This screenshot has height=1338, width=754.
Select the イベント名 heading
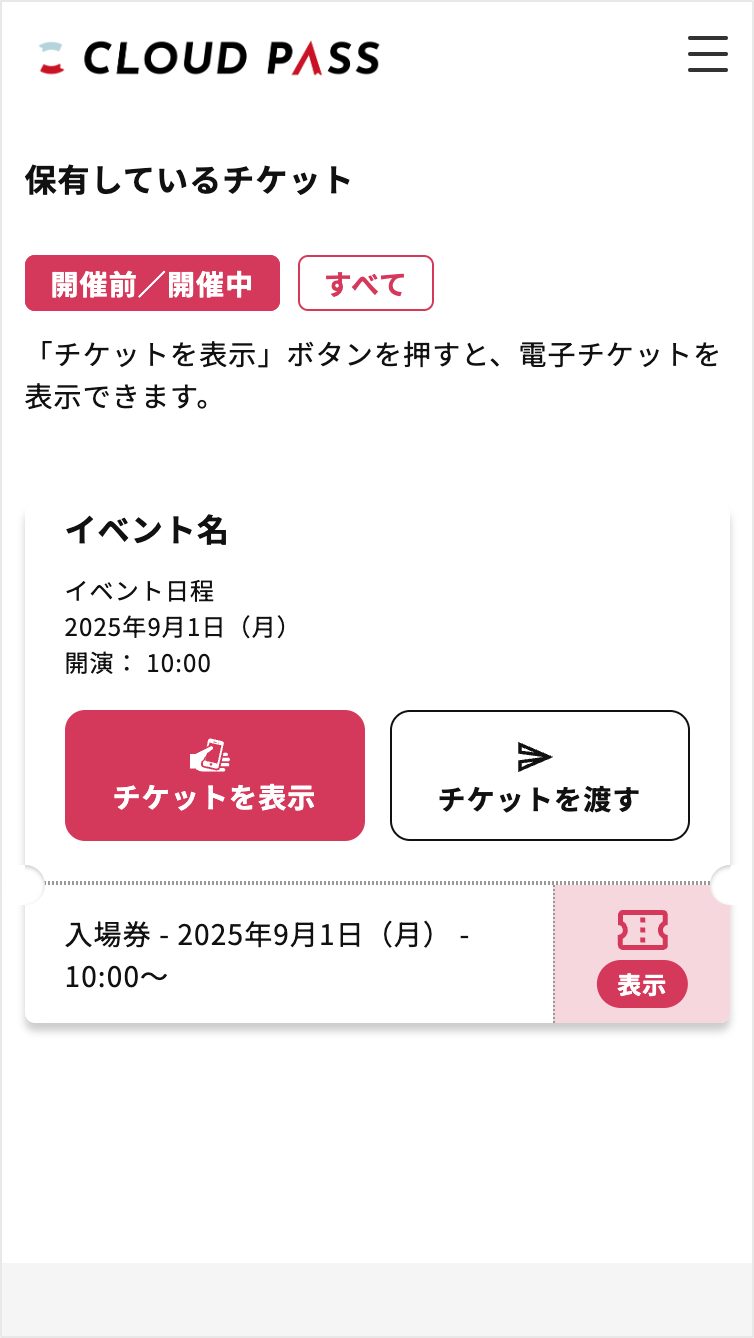click(x=148, y=532)
